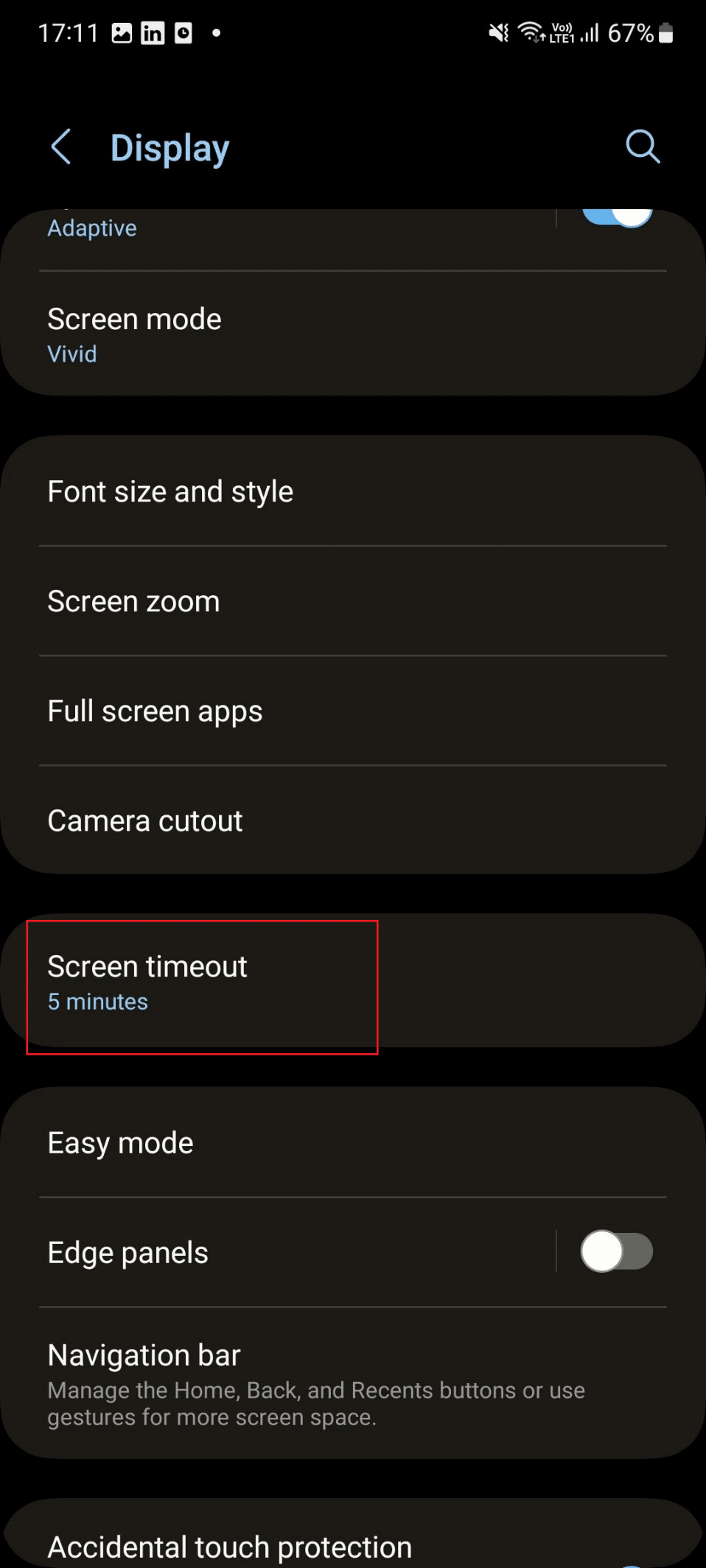Open Screen zoom settings
This screenshot has height=1568, width=706.
pyautogui.click(x=353, y=601)
